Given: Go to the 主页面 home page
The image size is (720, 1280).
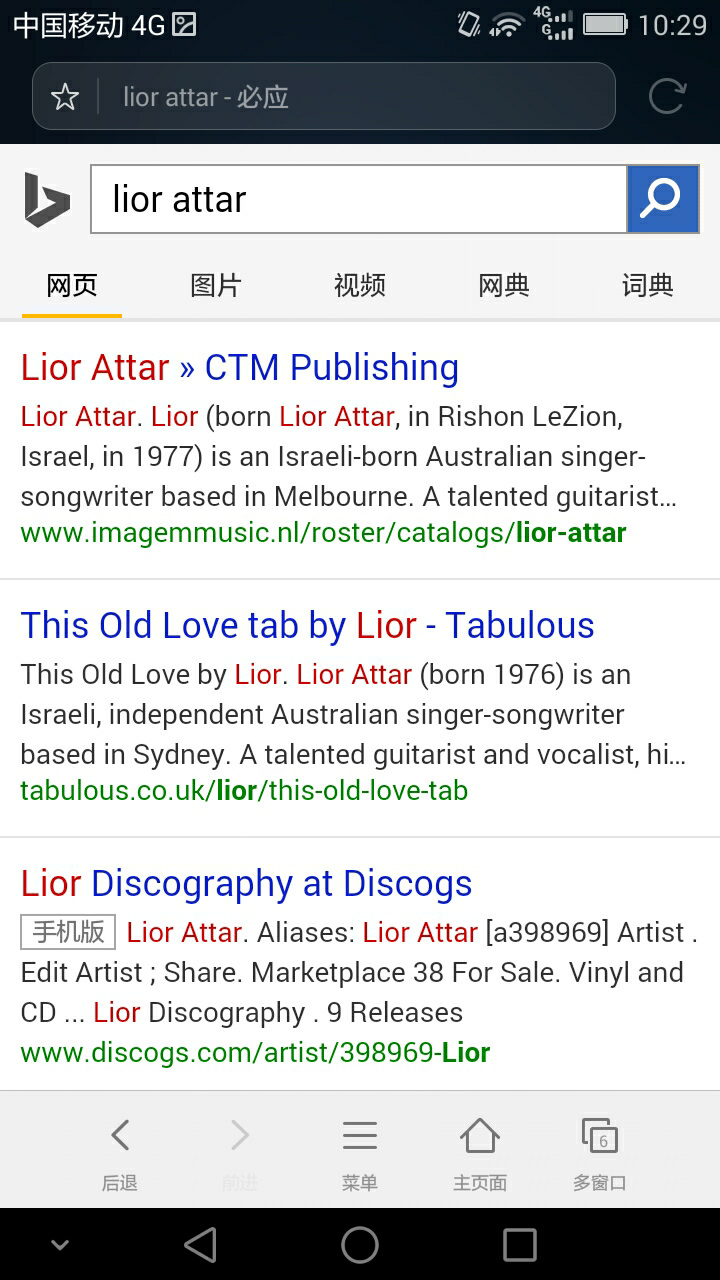Looking at the screenshot, I should [480, 1152].
